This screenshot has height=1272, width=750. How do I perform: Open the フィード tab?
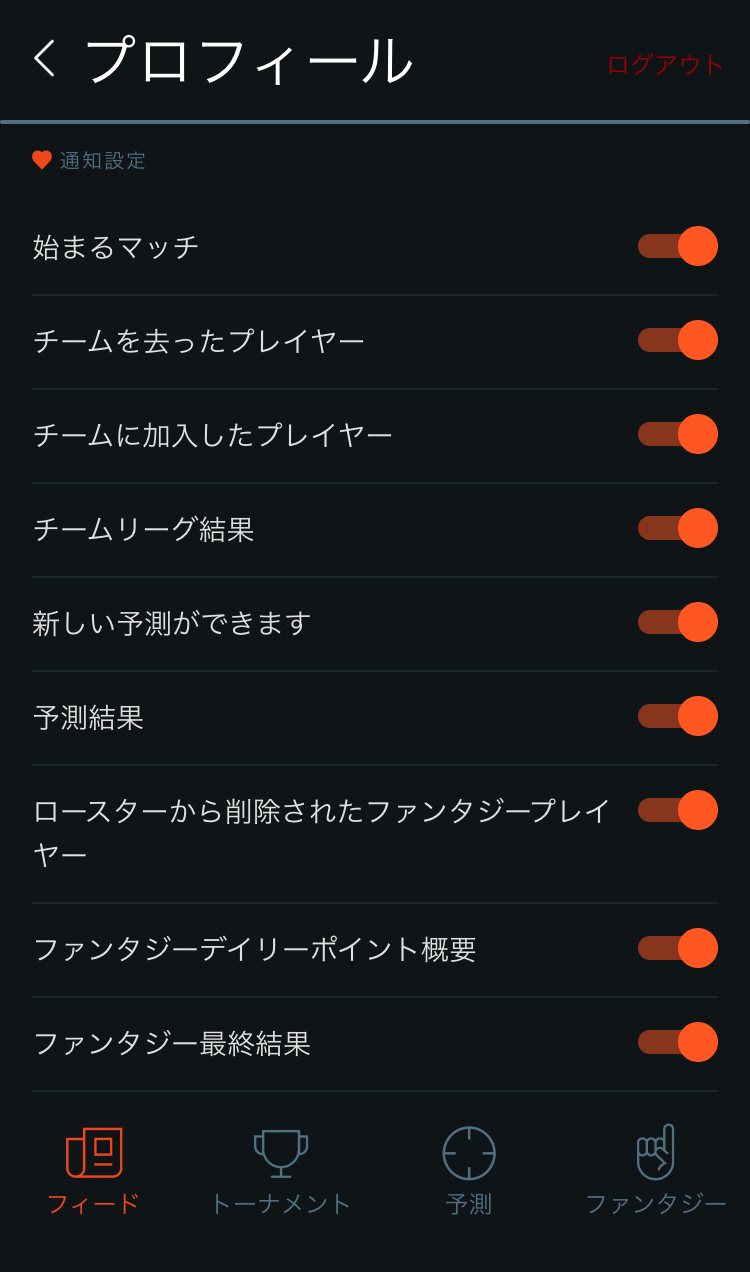click(94, 1172)
